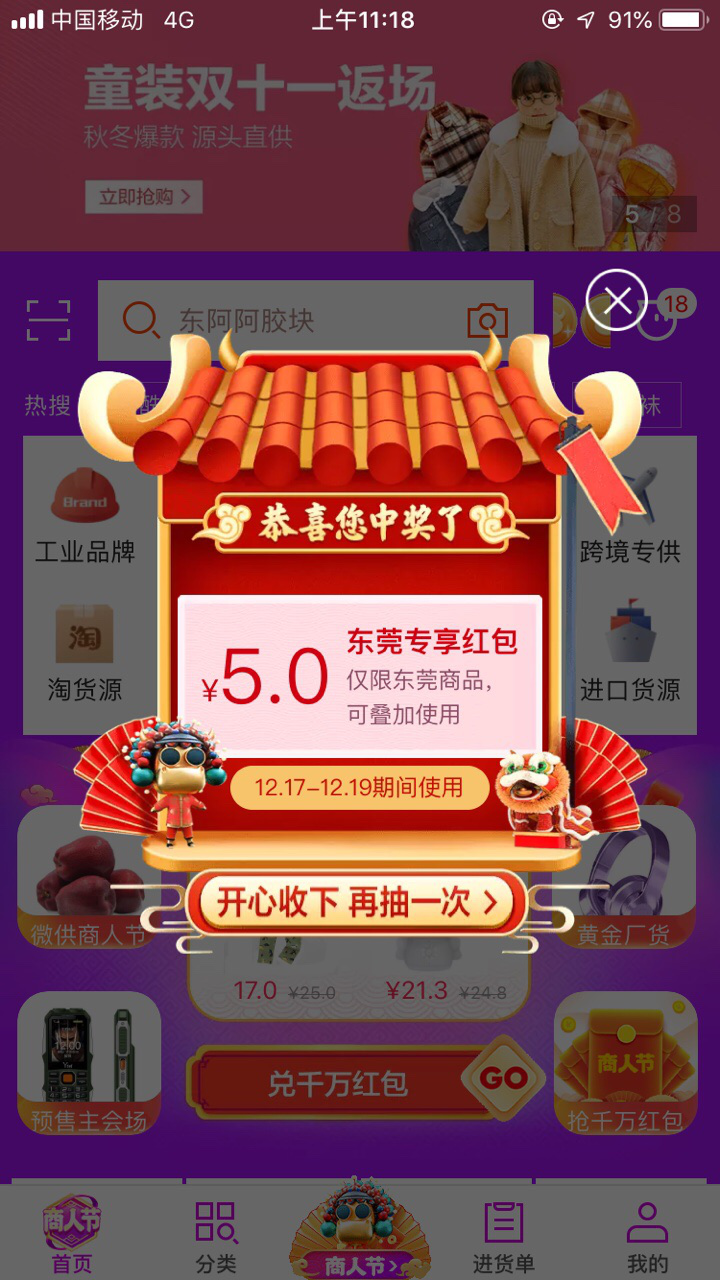Switch to the 进货单 tab
The width and height of the screenshot is (720, 1280).
pyautogui.click(x=503, y=1236)
